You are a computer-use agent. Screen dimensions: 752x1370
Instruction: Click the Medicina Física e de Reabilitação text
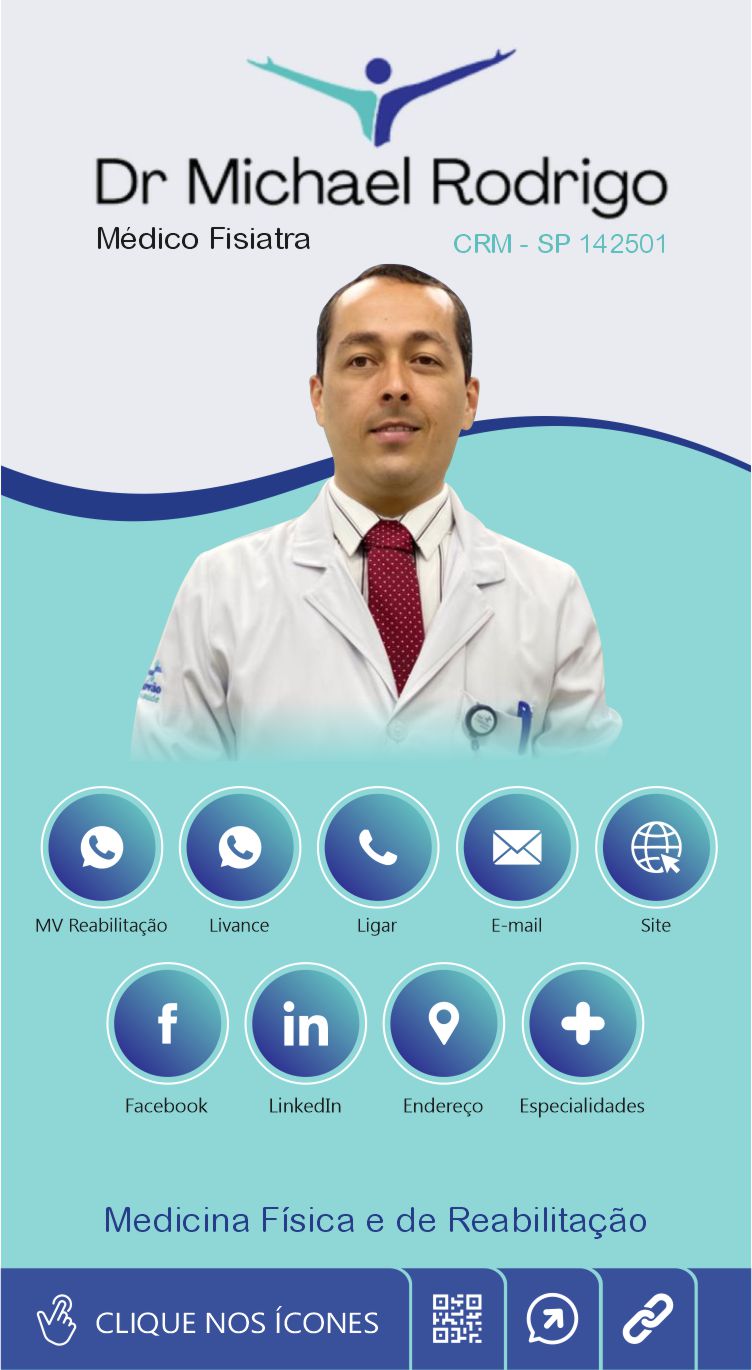[x=376, y=1220]
